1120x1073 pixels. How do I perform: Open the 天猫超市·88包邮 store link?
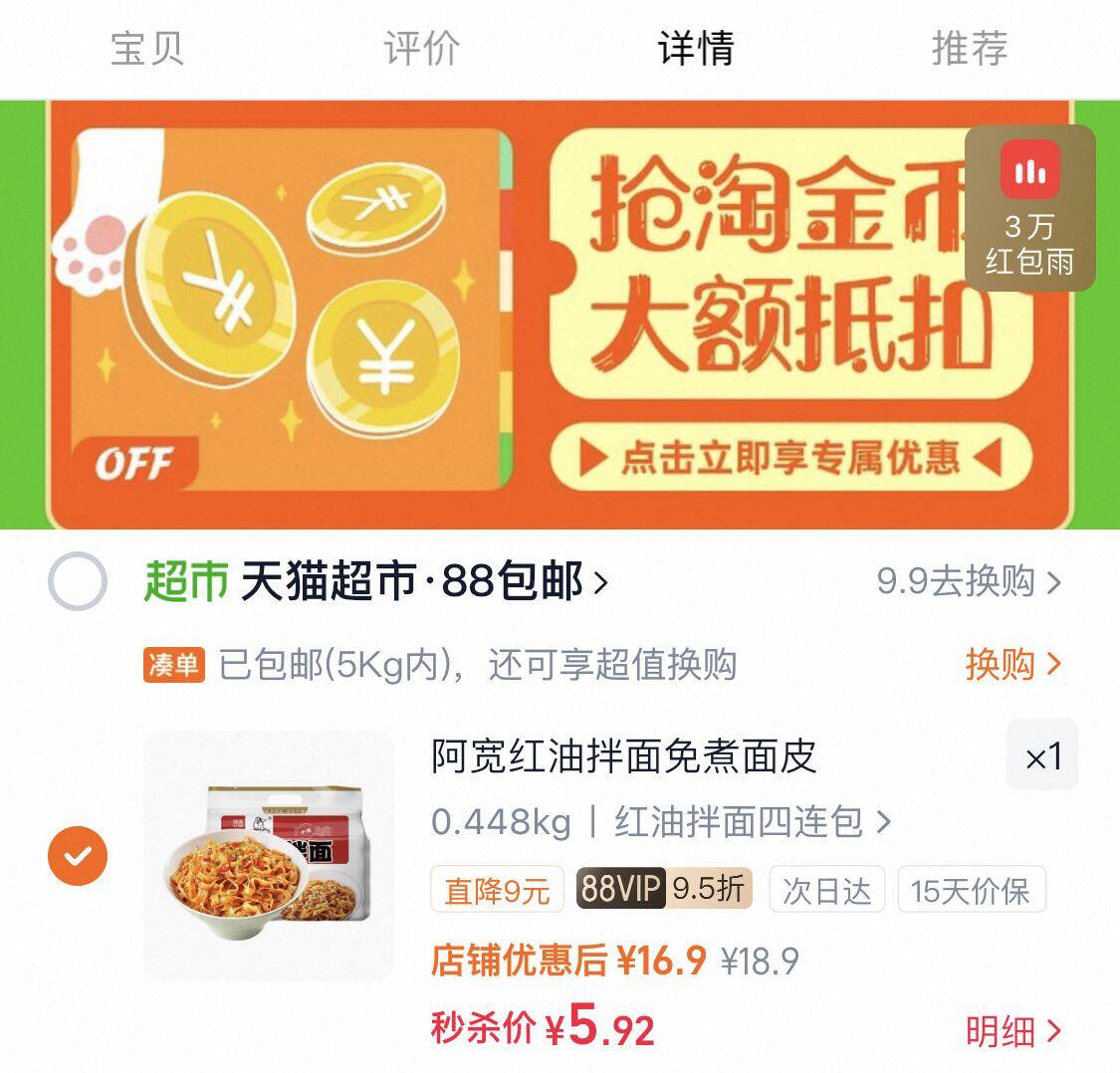click(423, 581)
